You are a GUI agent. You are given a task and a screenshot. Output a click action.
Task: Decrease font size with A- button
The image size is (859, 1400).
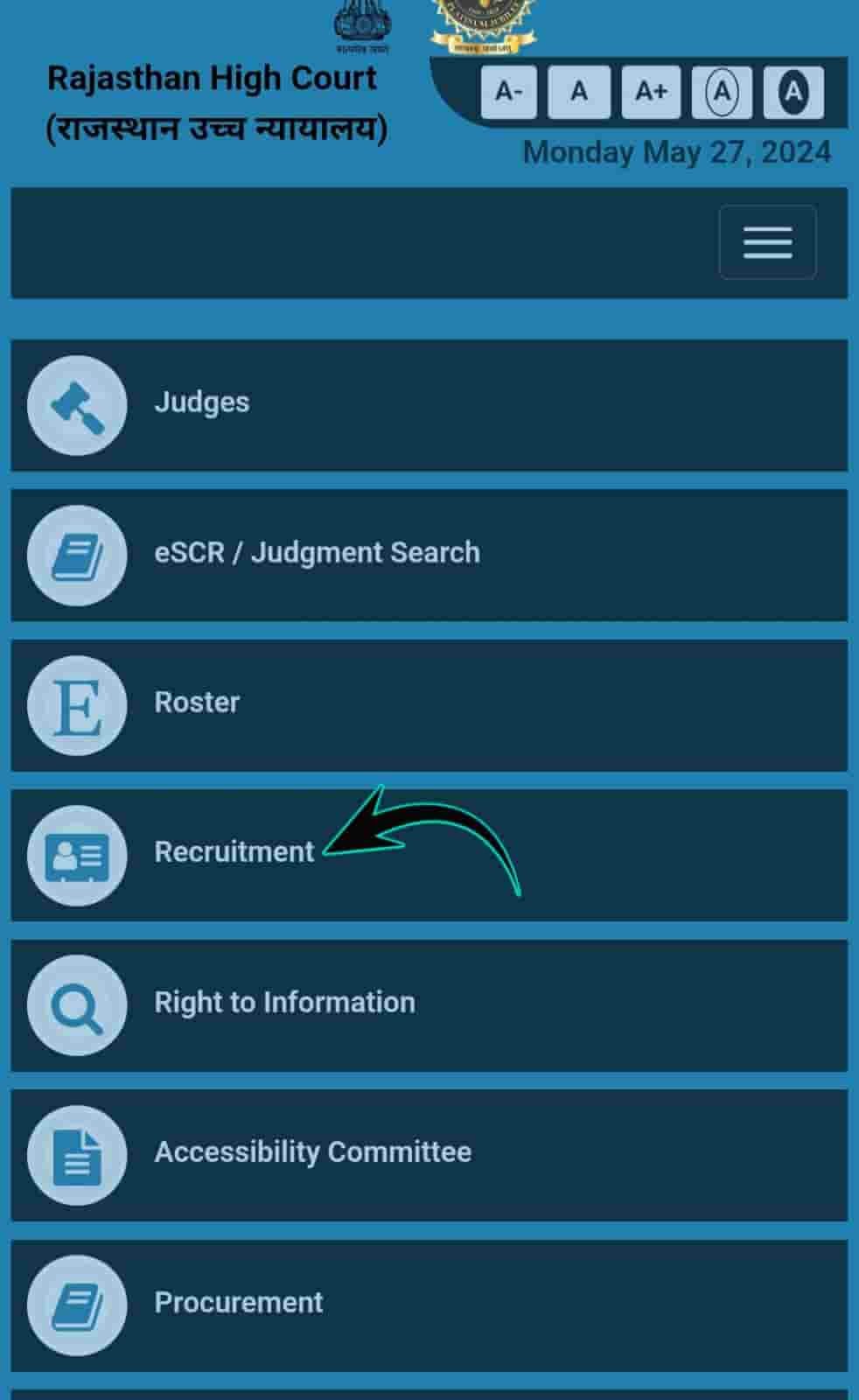pos(508,92)
